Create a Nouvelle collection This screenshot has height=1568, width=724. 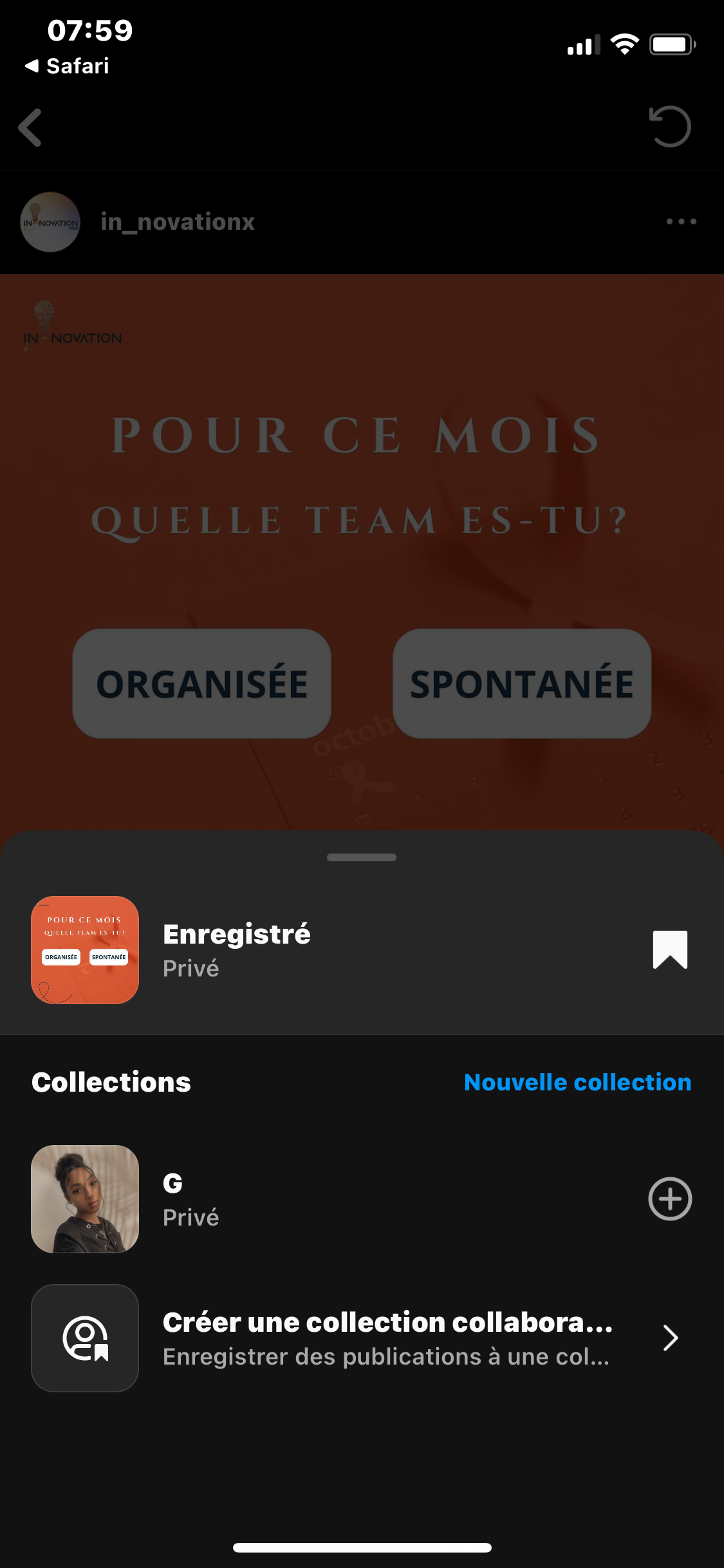(577, 1083)
